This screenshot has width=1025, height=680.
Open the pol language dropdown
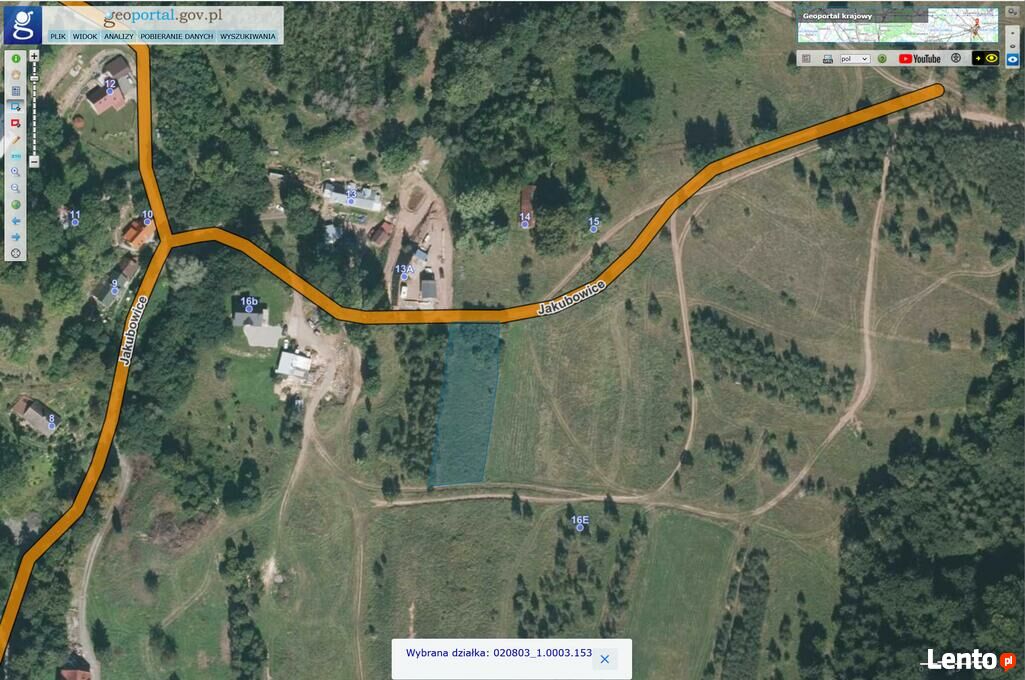(855, 59)
